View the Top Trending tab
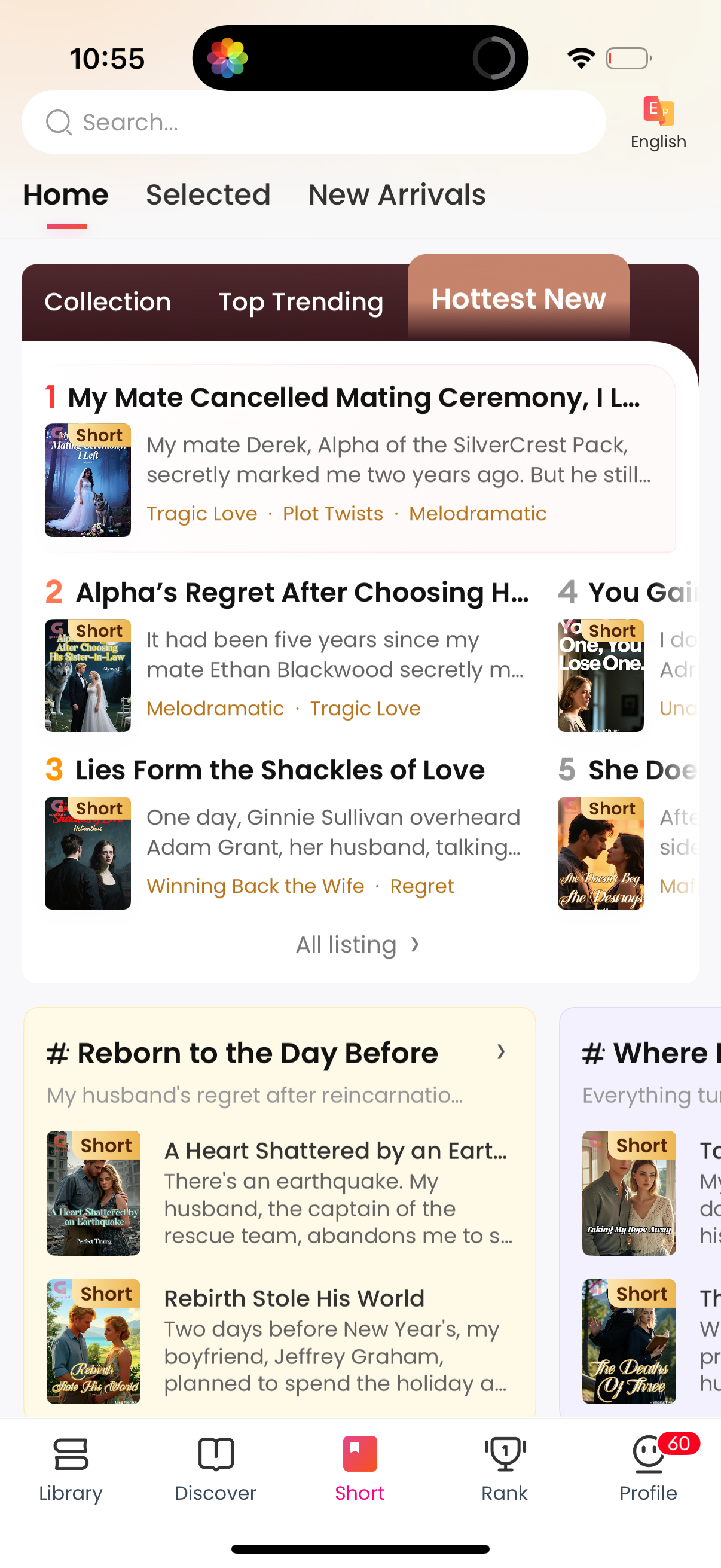 301,301
